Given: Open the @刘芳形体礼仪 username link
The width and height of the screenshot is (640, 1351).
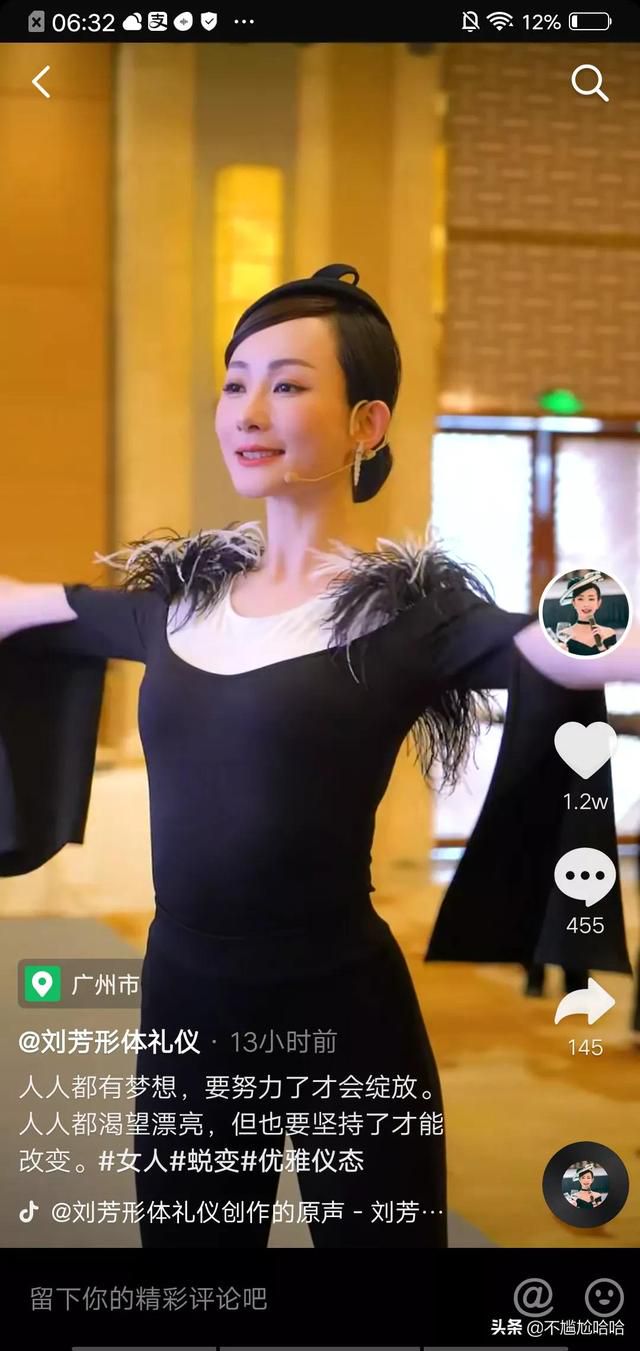Looking at the screenshot, I should [109, 1041].
